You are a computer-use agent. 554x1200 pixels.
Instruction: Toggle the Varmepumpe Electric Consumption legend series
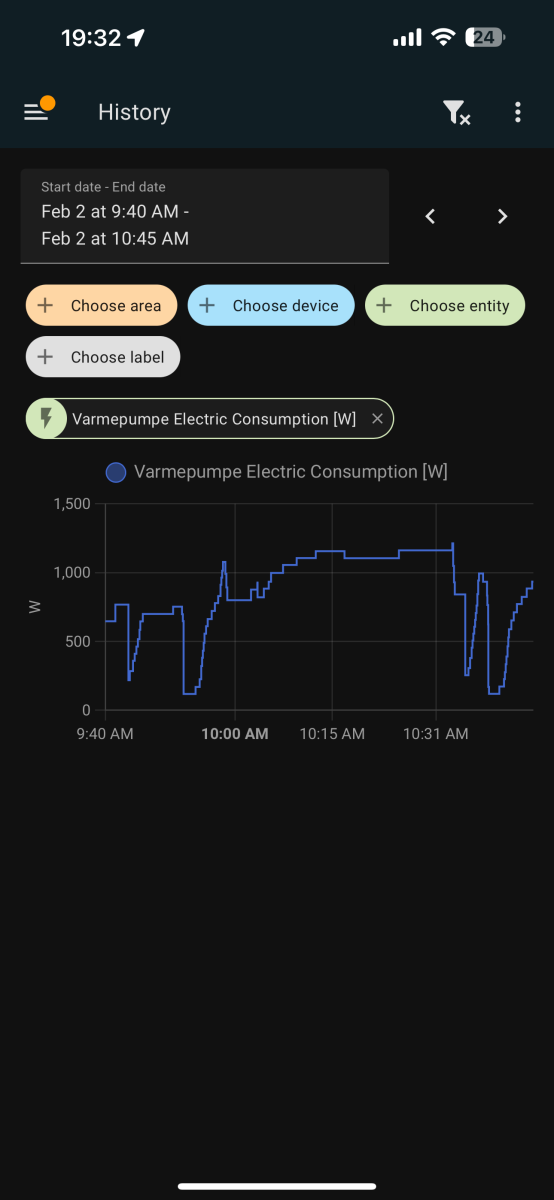coord(277,472)
